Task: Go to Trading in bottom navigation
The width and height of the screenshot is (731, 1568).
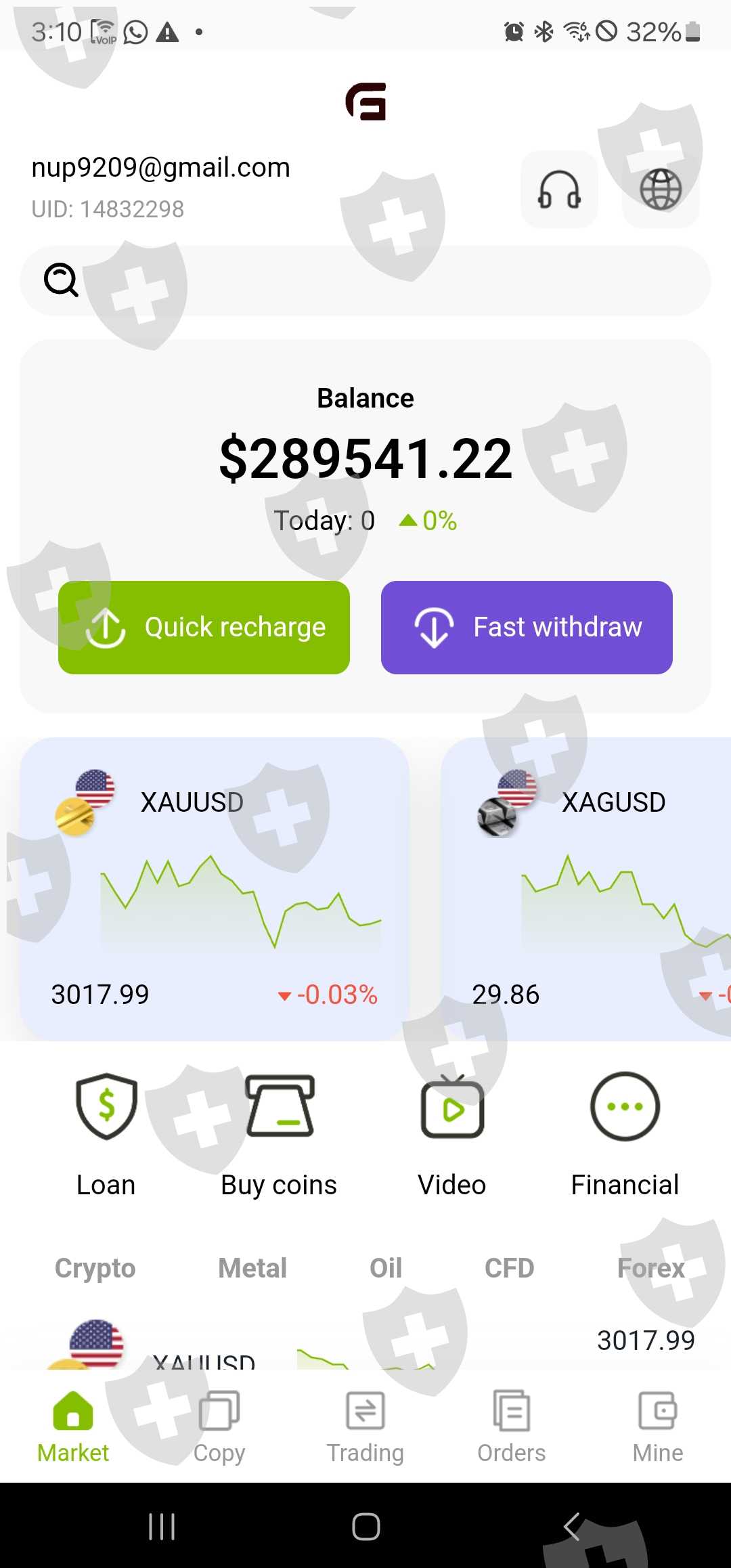Action: point(365,1427)
